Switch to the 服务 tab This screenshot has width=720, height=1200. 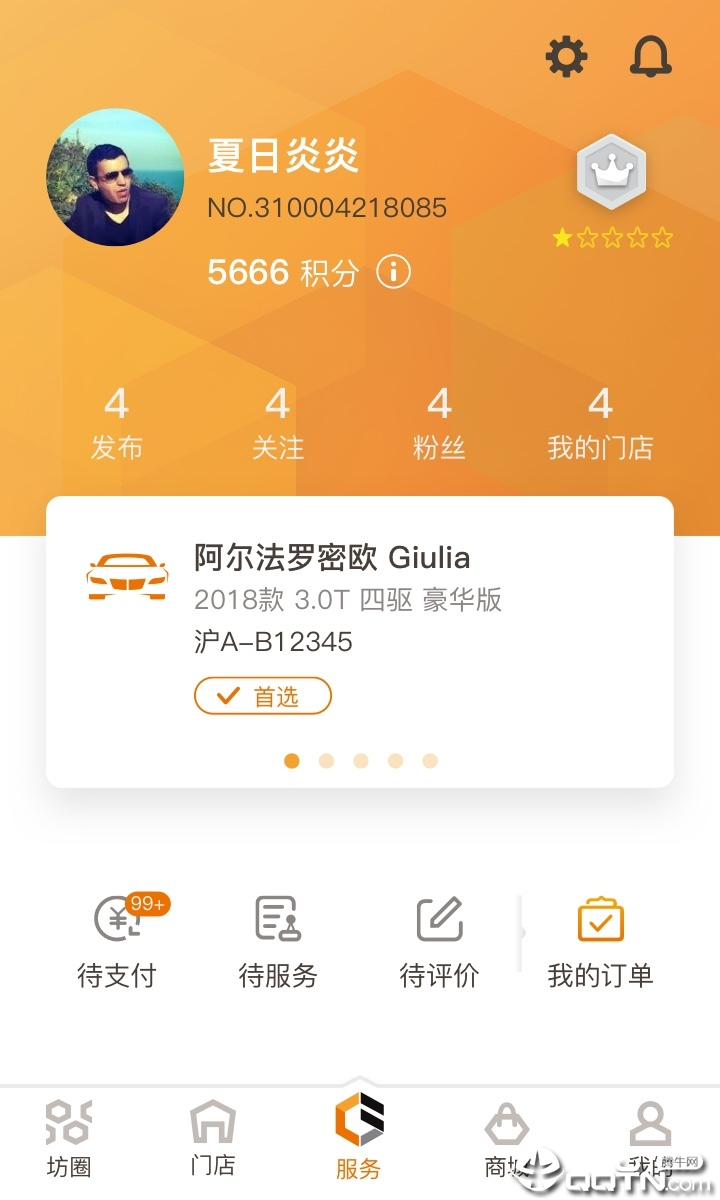359,1138
